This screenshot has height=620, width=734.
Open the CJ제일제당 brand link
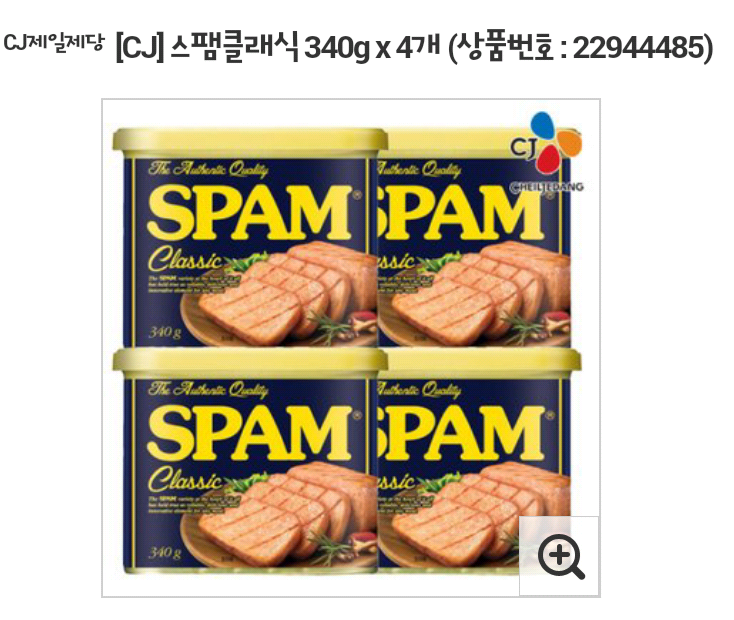(53, 42)
